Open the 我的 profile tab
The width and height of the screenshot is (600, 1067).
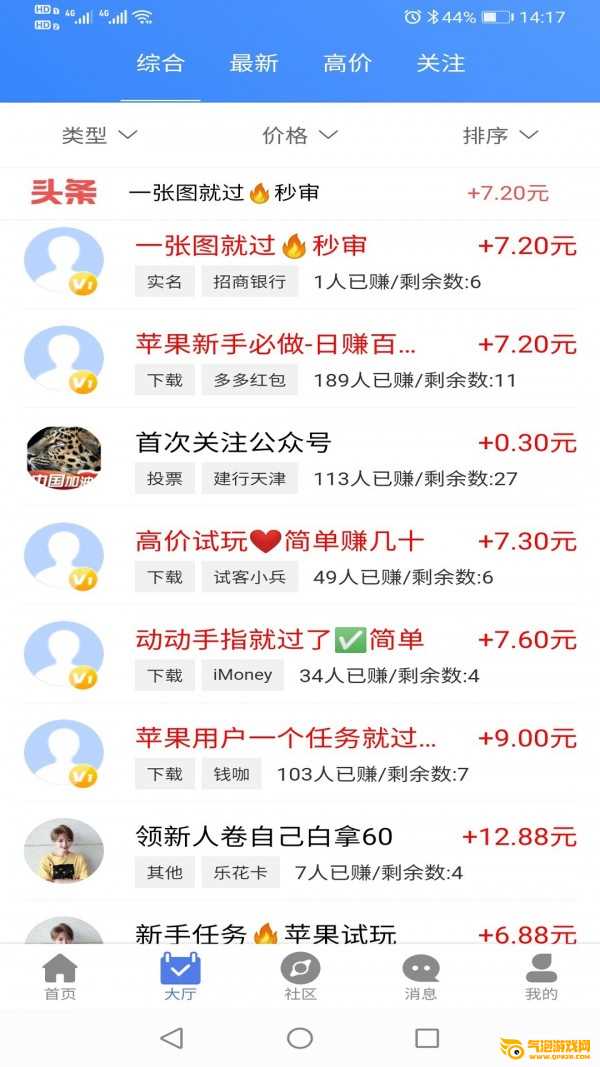[541, 976]
